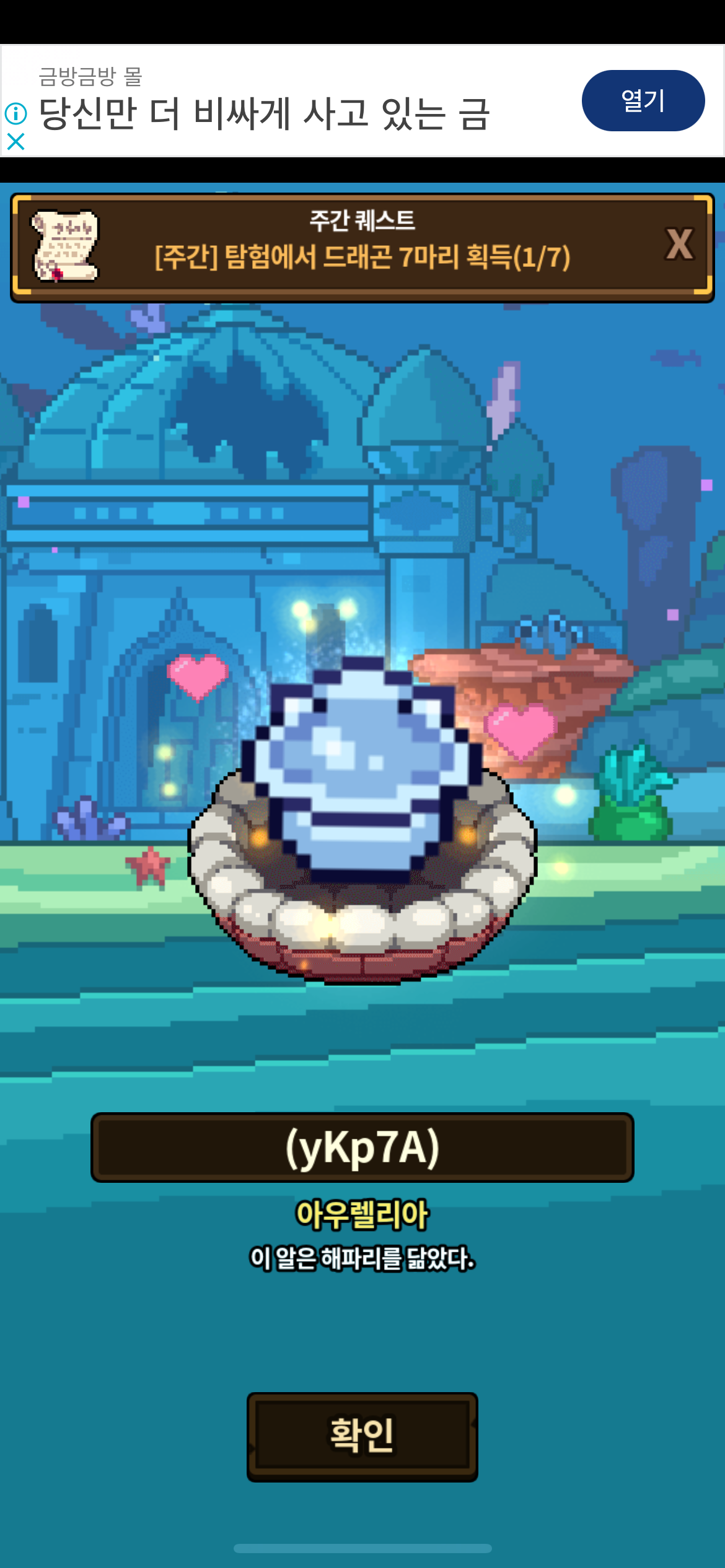This screenshot has height=1568, width=725.
Task: Open the ad with 열기 button
Action: pos(643,100)
